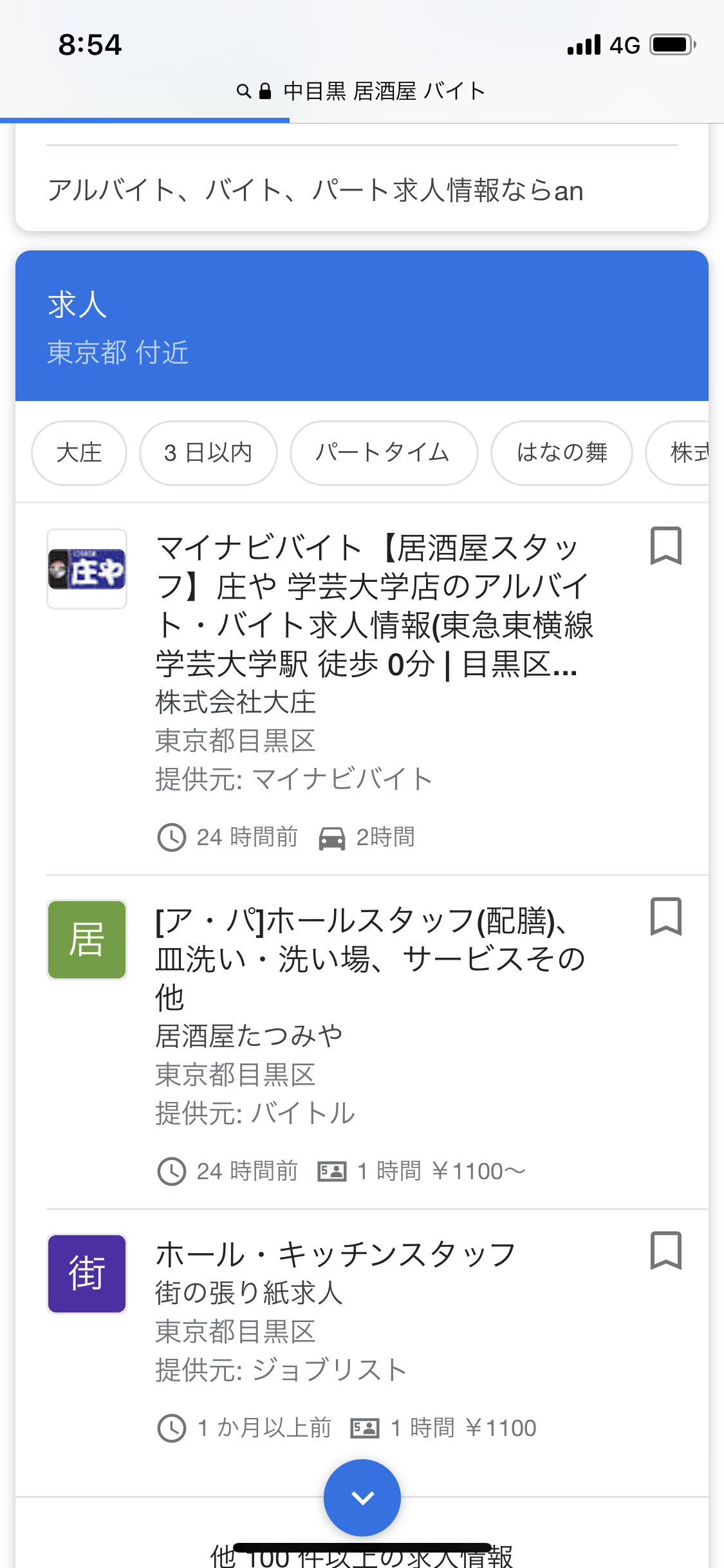
Task: Click the 庄や company logo thumbnail
Action: pos(87,570)
